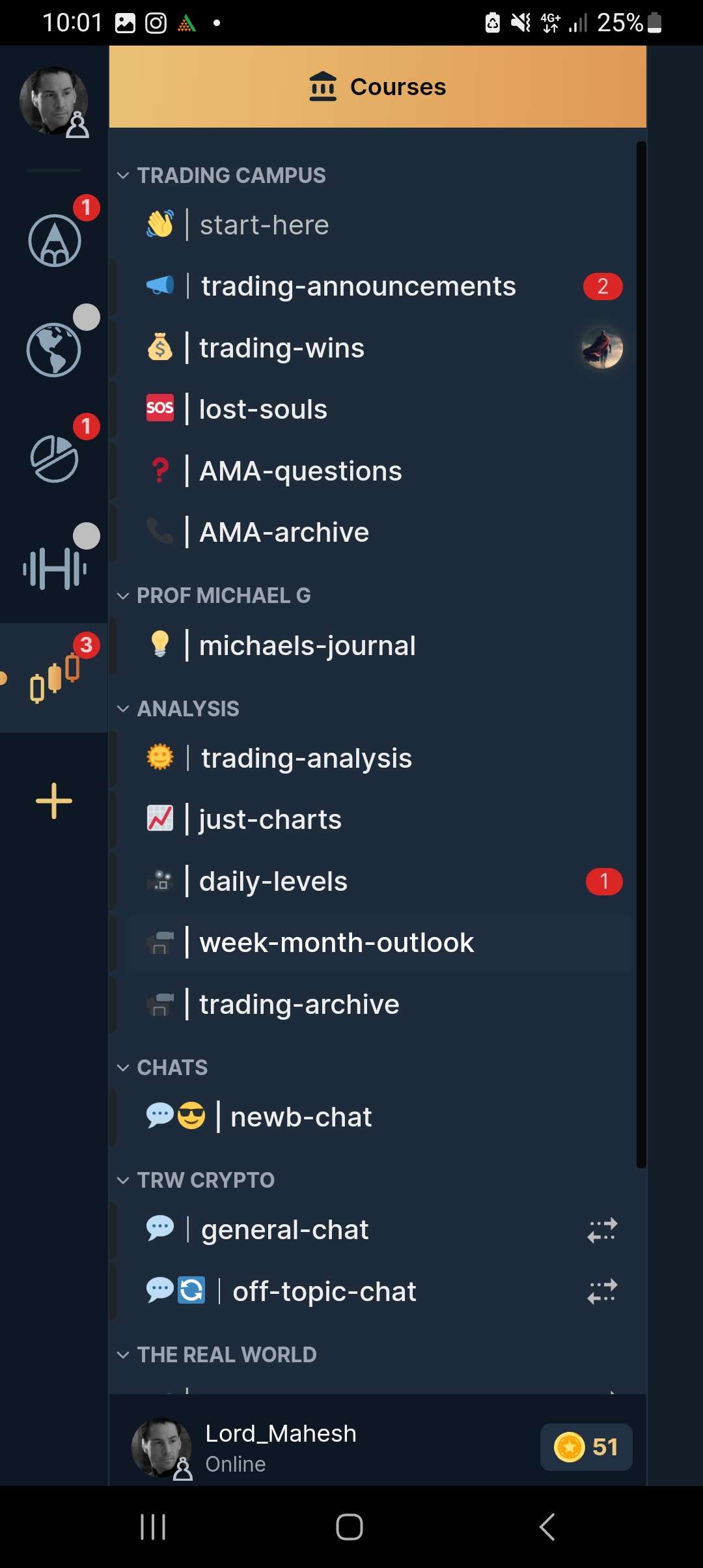Open trading-analysis channel
703x1568 pixels.
point(307,759)
